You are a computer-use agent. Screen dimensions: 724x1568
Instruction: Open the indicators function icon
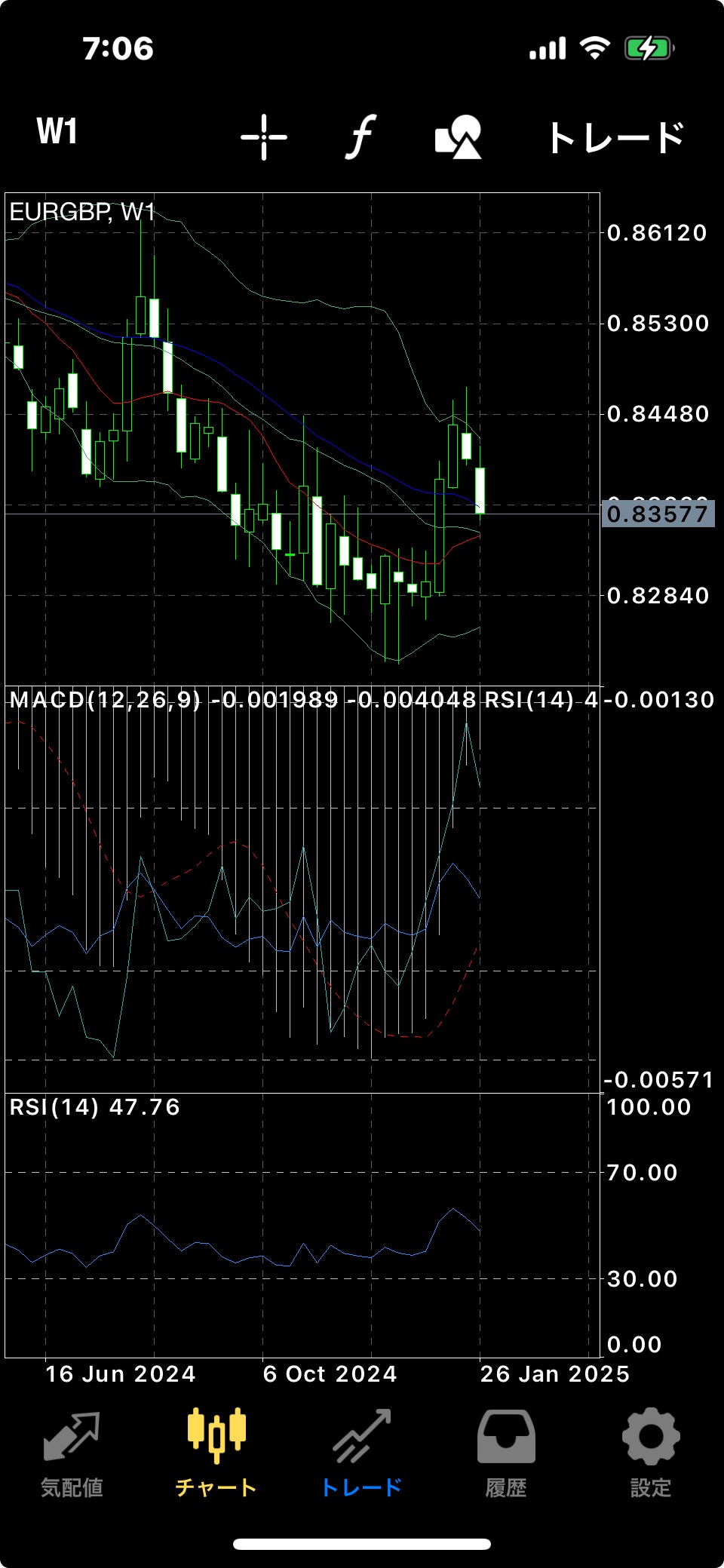tap(362, 137)
